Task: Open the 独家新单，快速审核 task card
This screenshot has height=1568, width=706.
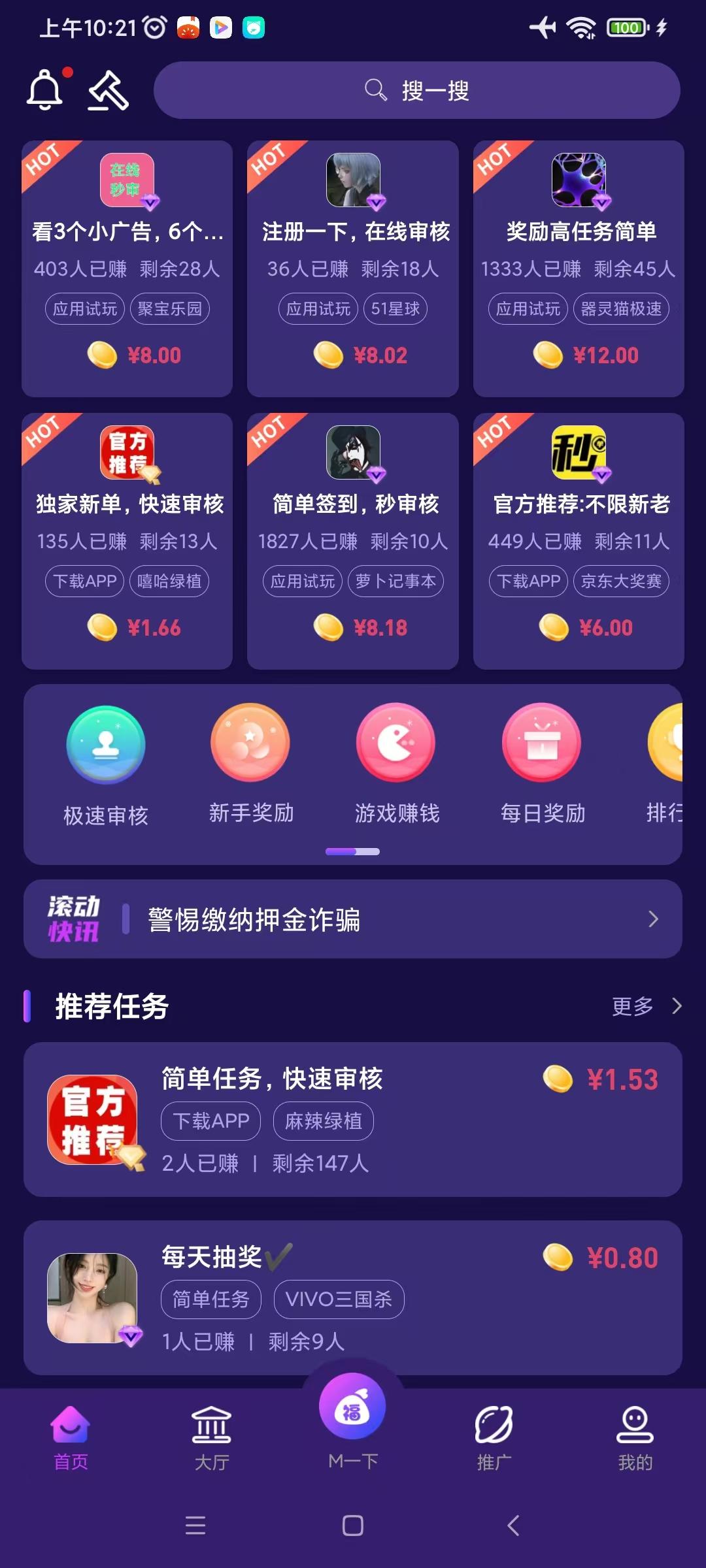Action: 127,541
